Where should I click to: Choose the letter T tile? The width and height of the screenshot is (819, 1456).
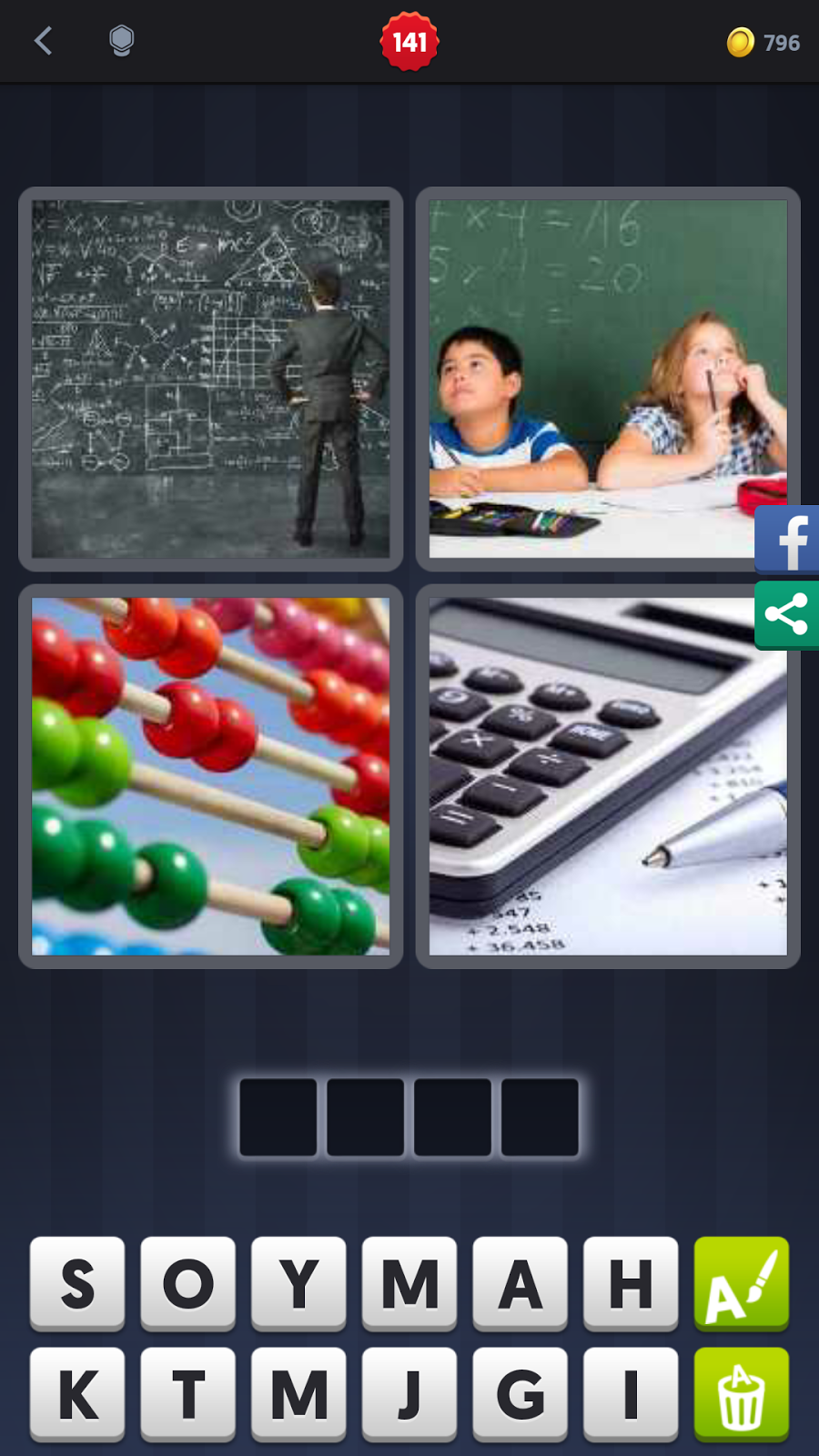(188, 1394)
